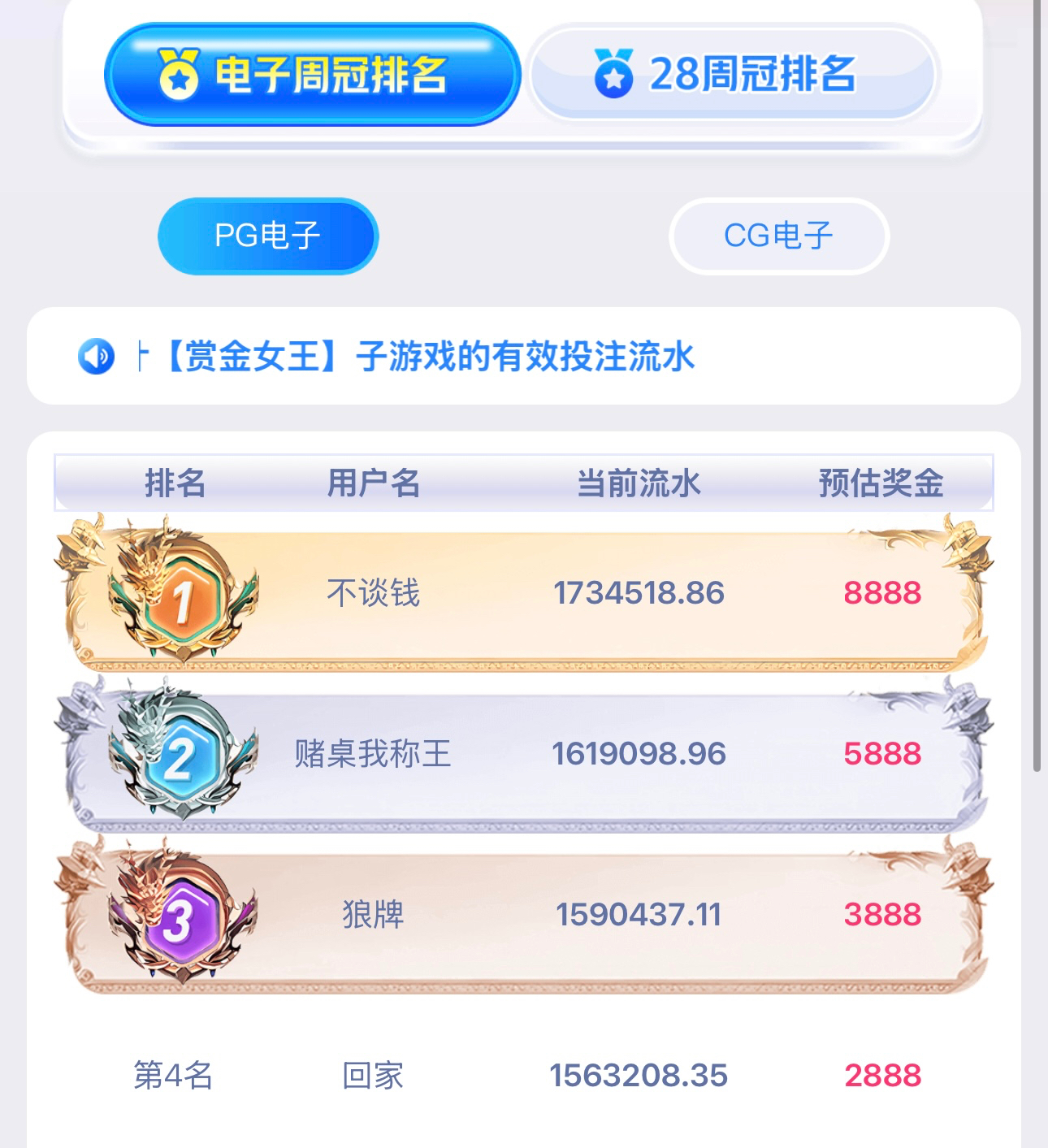Tap the announcement speaker icon
This screenshot has height=1148, width=1048.
(x=96, y=356)
